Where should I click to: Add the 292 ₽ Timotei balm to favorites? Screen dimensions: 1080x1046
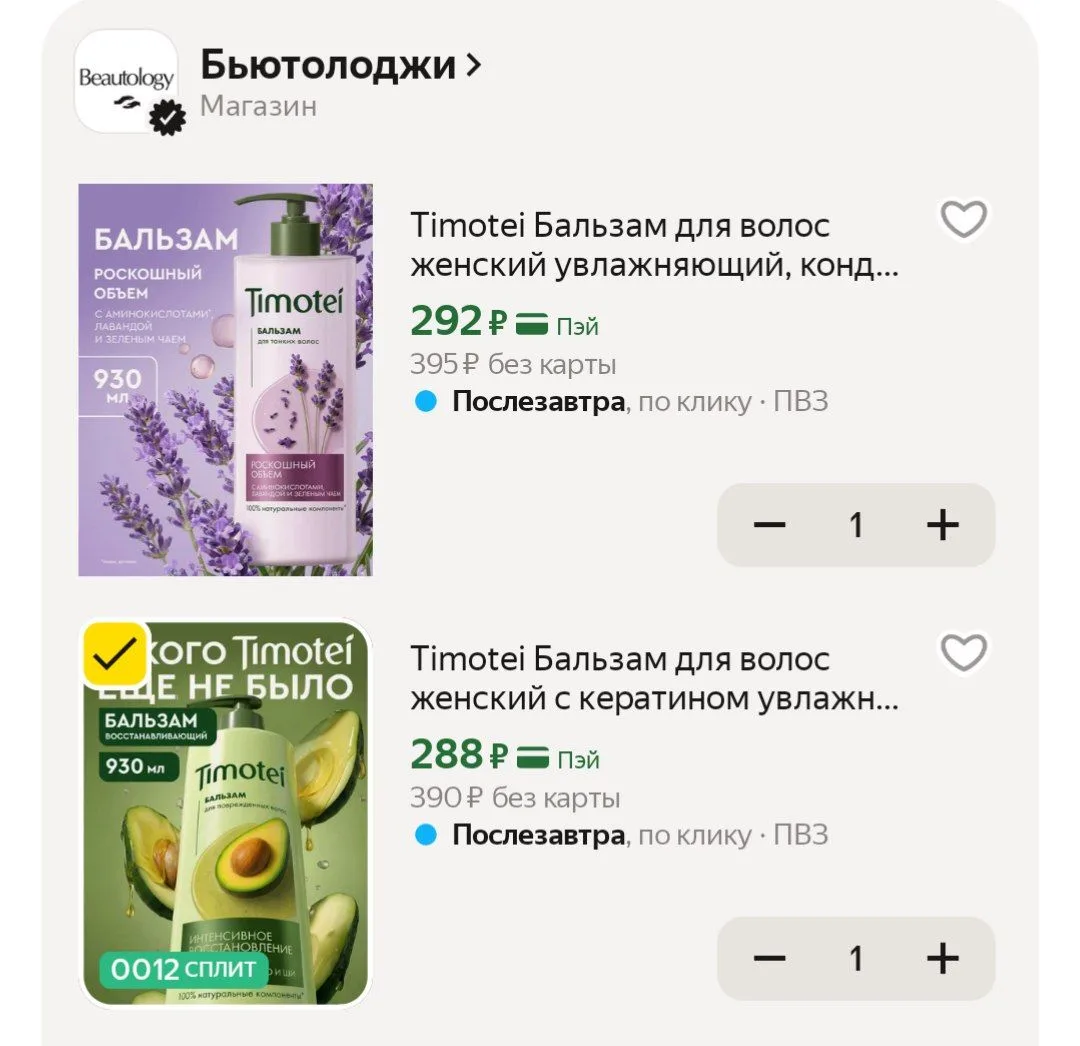[964, 219]
